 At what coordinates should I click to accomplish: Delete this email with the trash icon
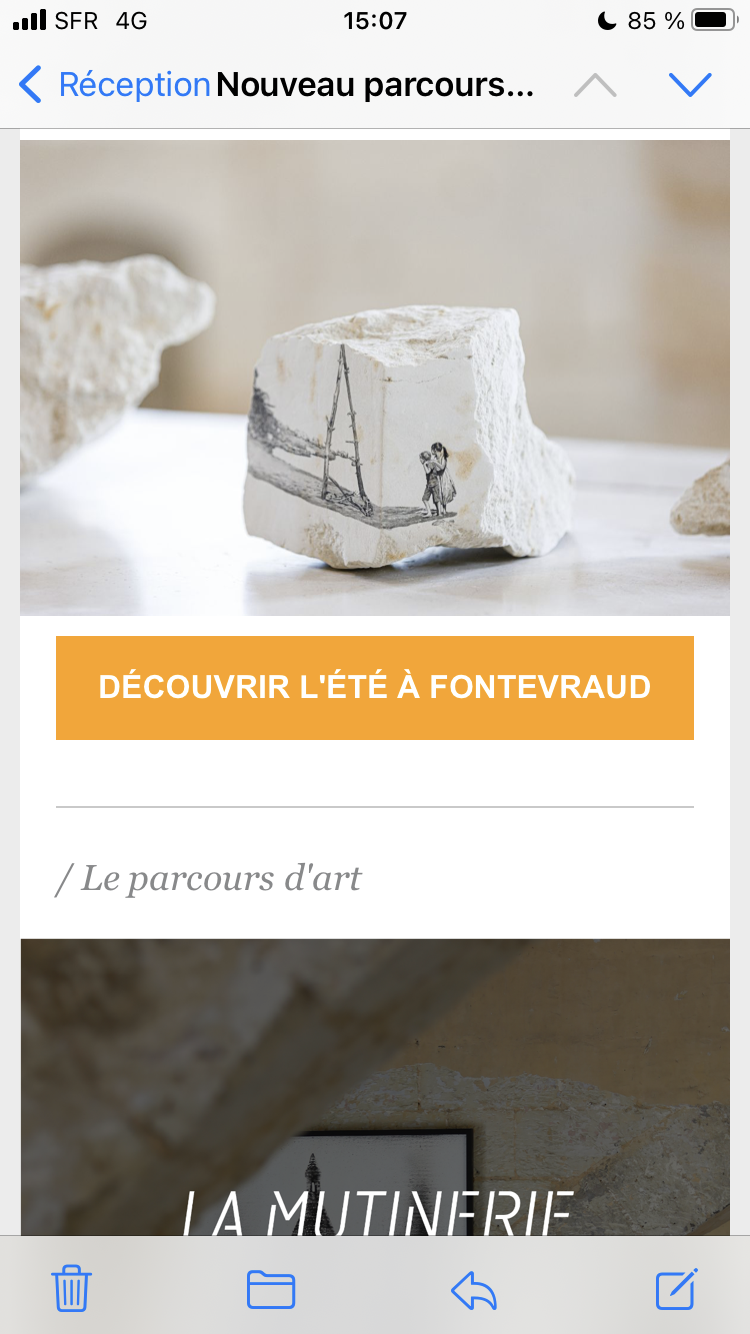71,1289
